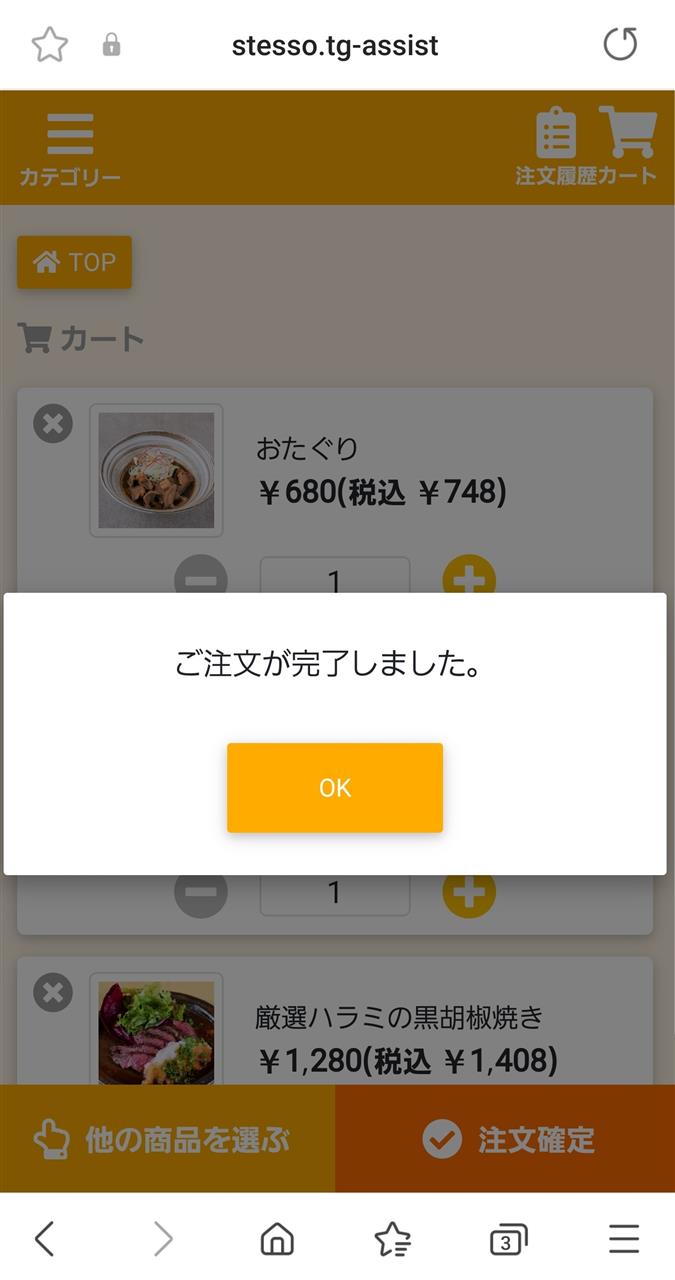Show the open tabs switcher
This screenshot has height=1280, width=675.
pyautogui.click(x=508, y=1239)
